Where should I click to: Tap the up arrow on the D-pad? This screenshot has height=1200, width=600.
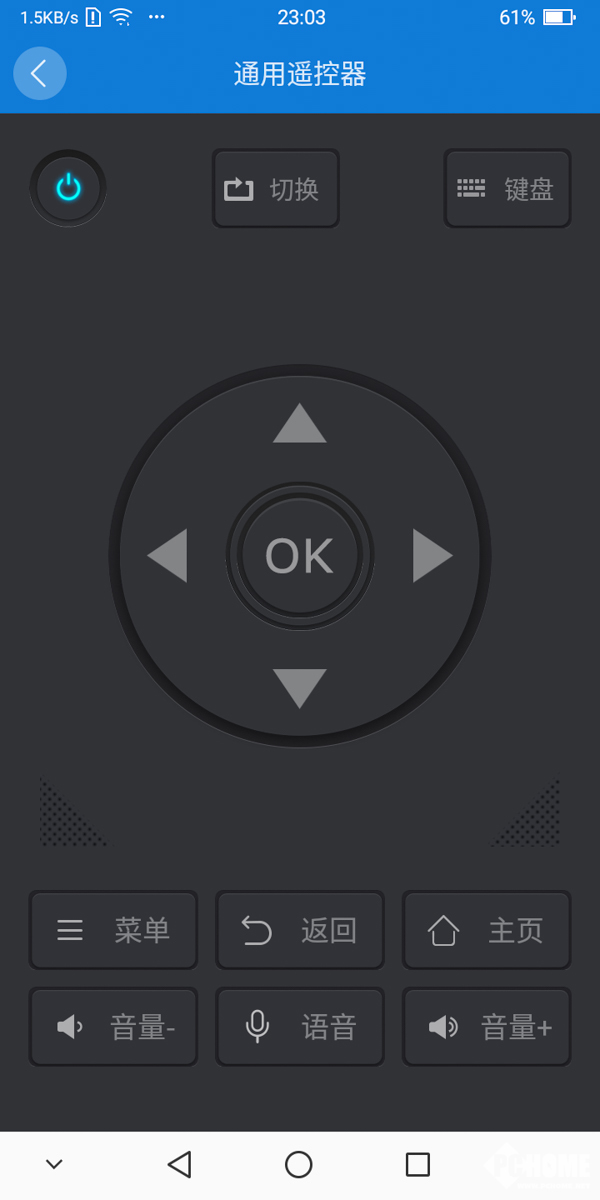coord(300,424)
